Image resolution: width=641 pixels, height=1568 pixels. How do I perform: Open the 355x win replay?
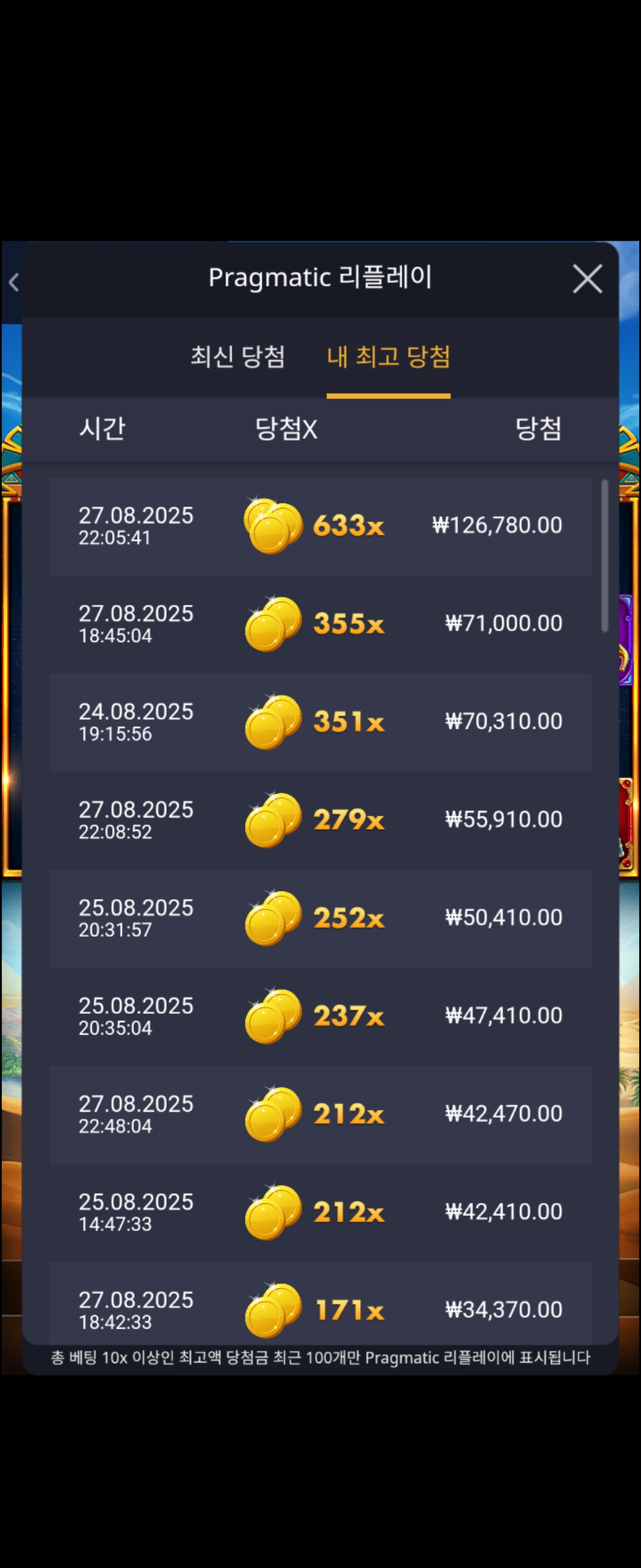click(320, 624)
